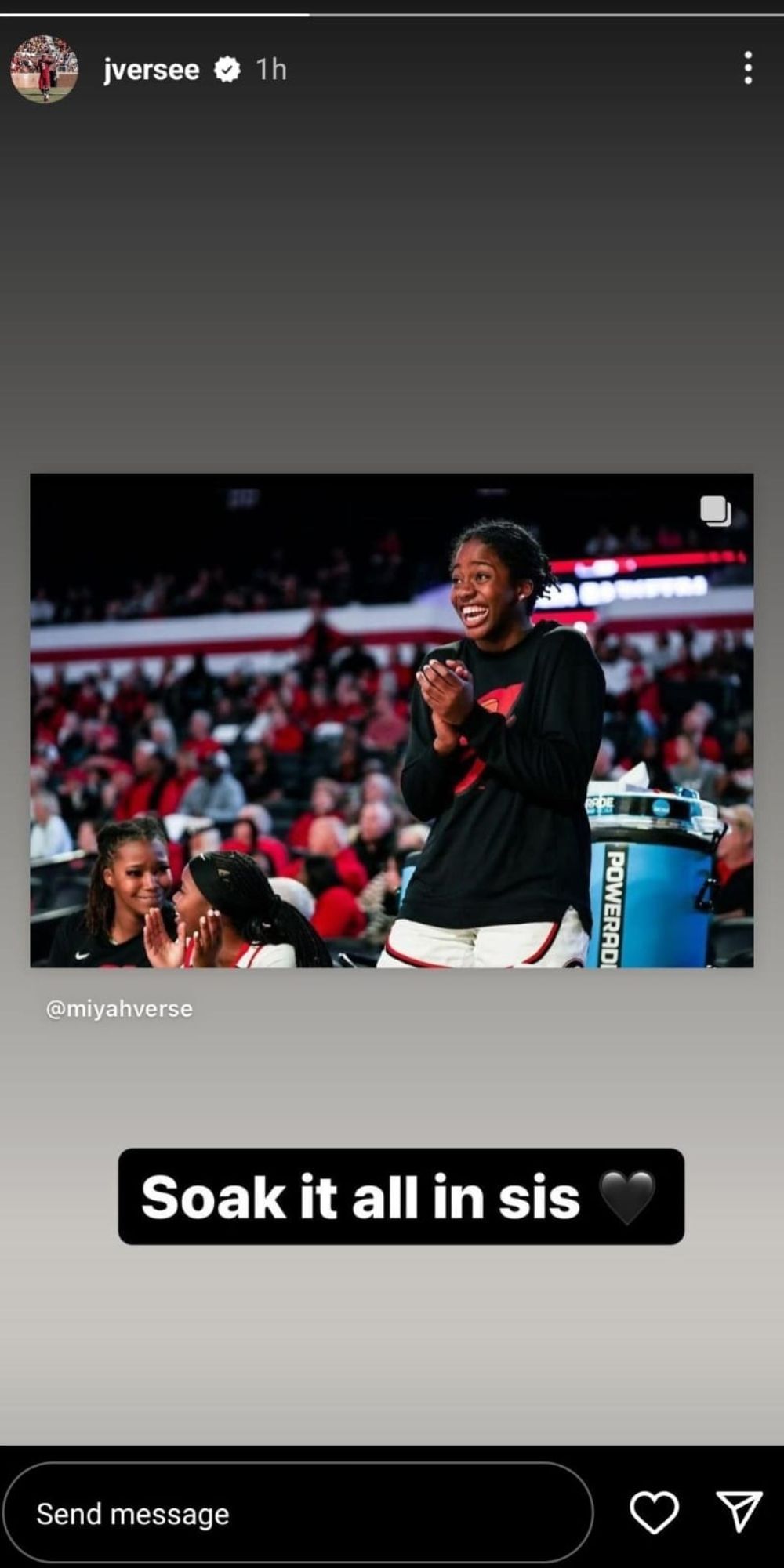Tap the Send message field

tap(298, 1513)
